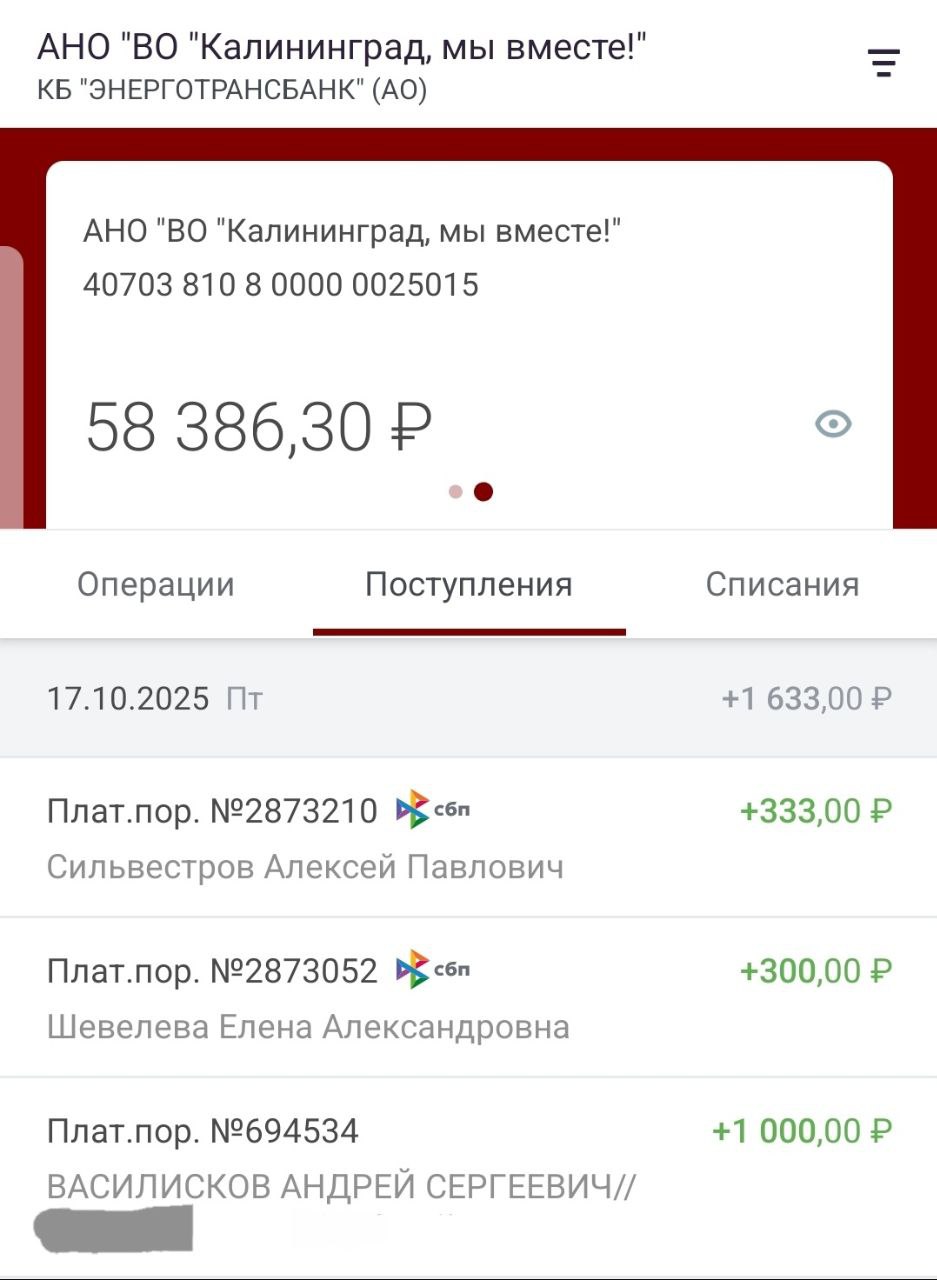937x1280 pixels.
Task: Open the account card ending 0025015
Action: tap(468, 300)
